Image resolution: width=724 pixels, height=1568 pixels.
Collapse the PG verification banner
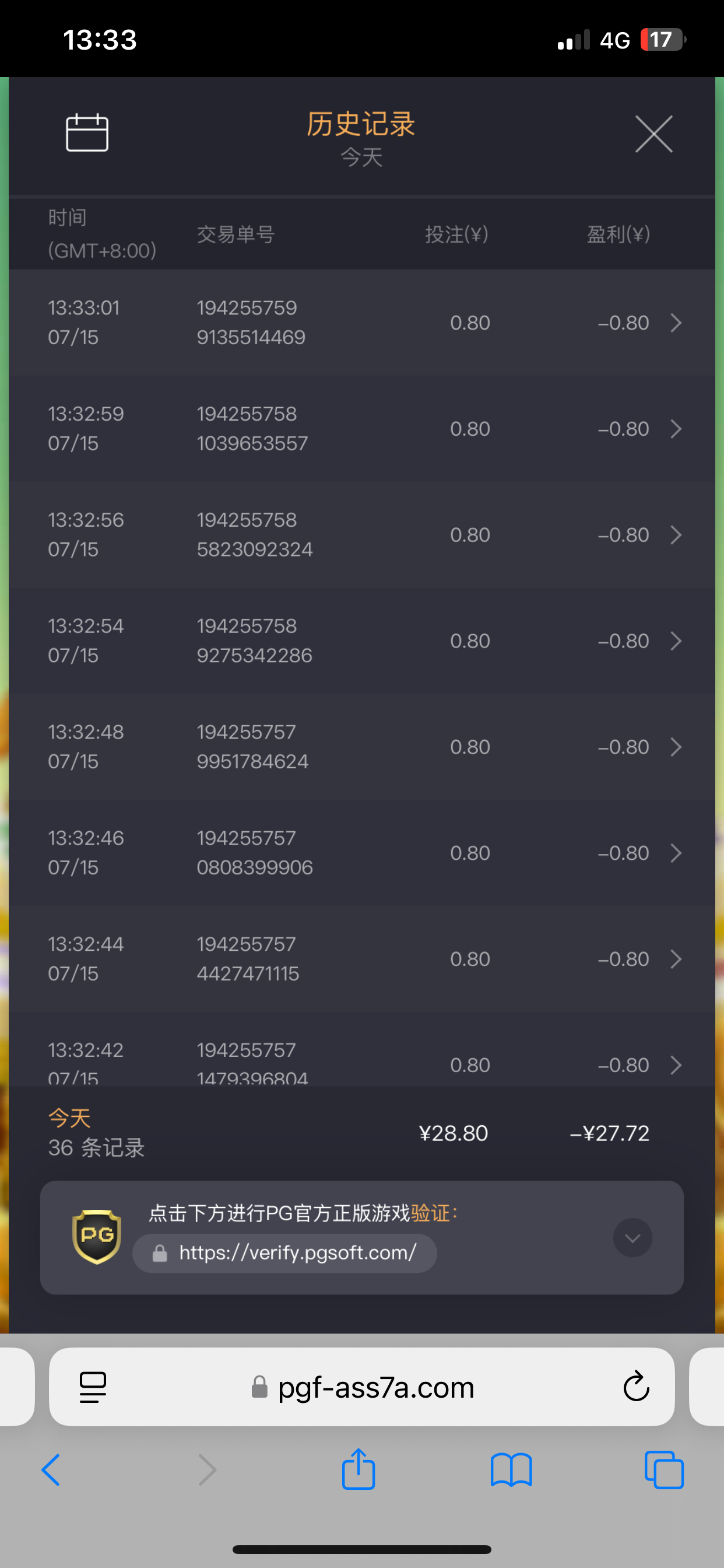632,1237
